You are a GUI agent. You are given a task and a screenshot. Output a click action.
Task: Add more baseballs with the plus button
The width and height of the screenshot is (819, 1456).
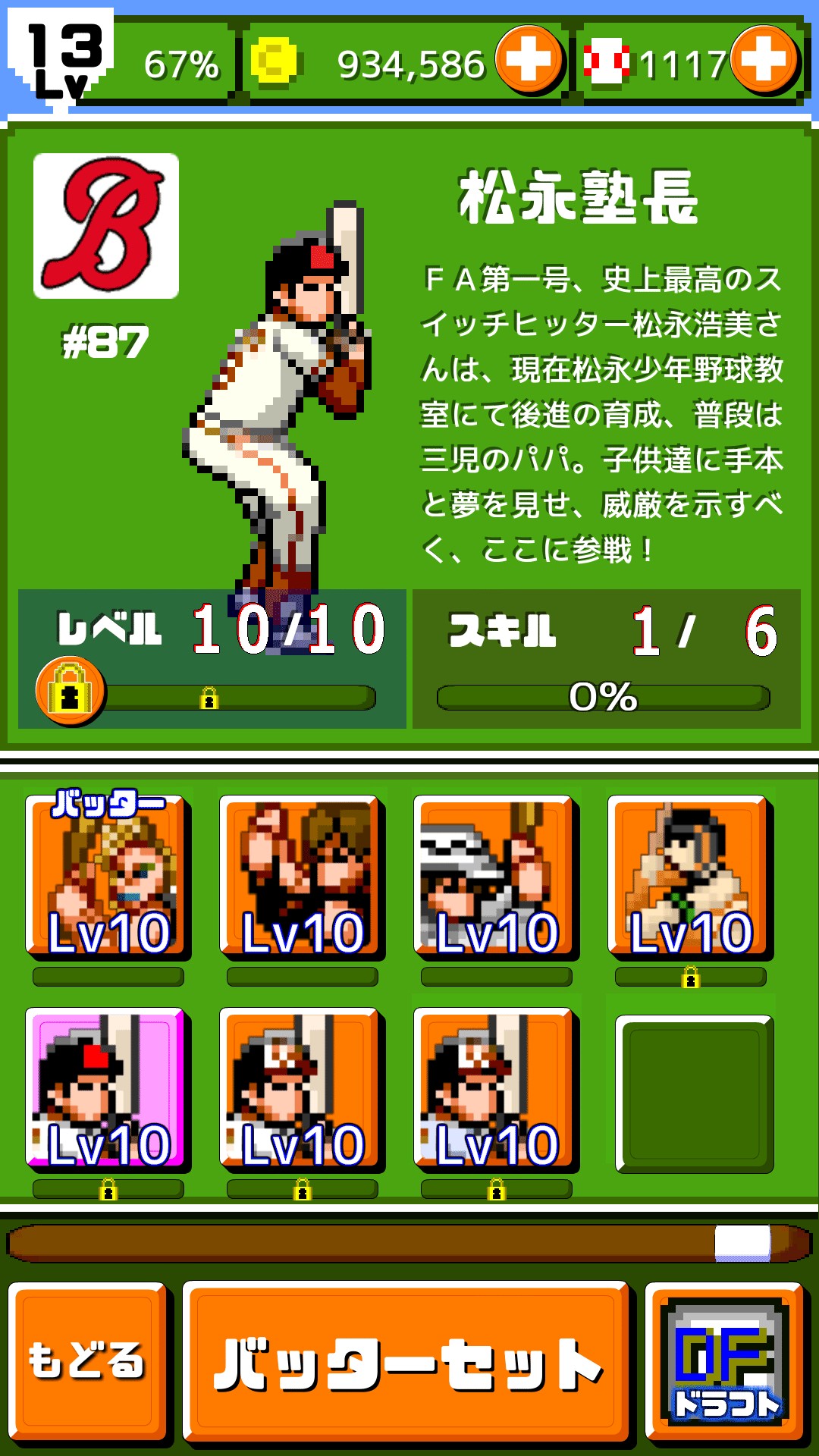pyautogui.click(x=764, y=59)
